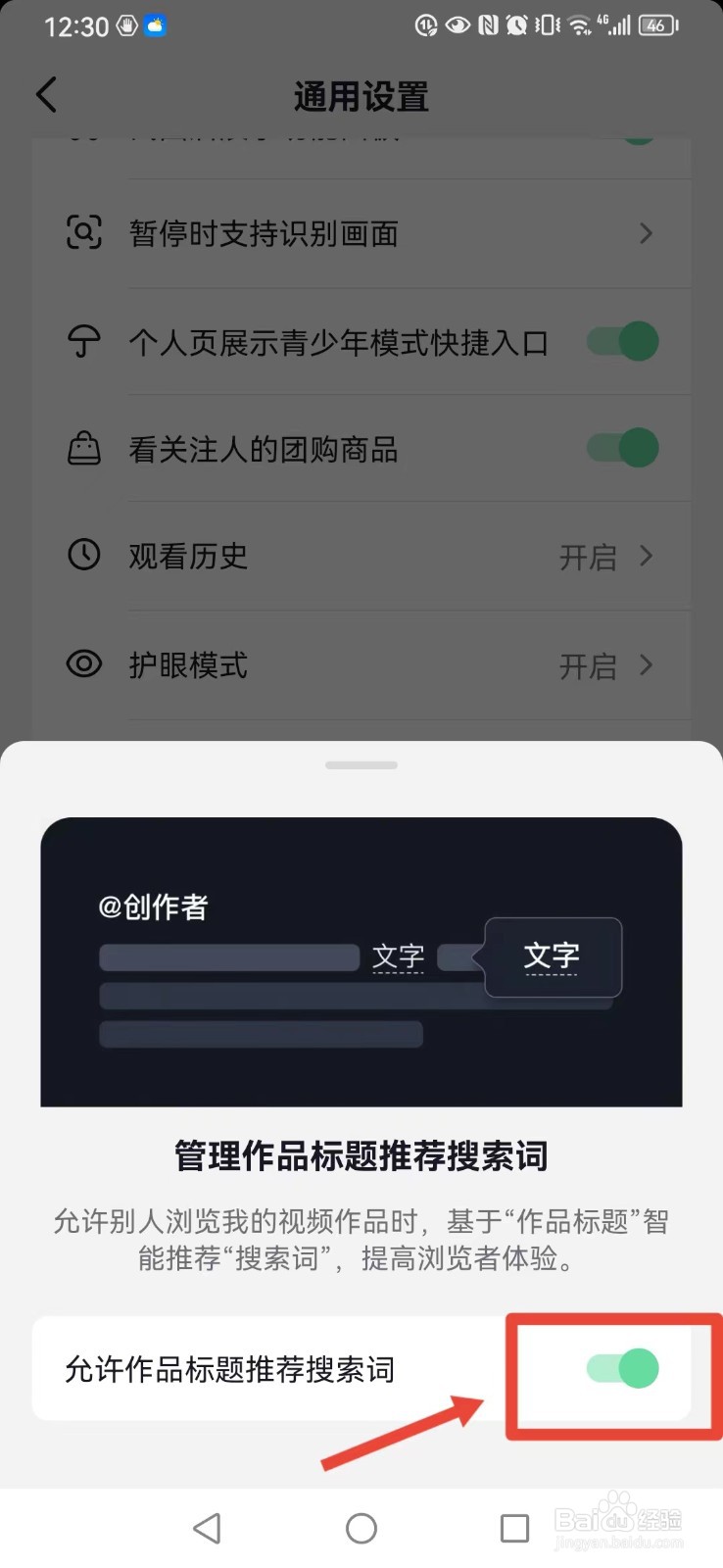Image resolution: width=723 pixels, height=1568 pixels.
Task: Open 观看历史 settings via its arrow
Action: click(645, 556)
